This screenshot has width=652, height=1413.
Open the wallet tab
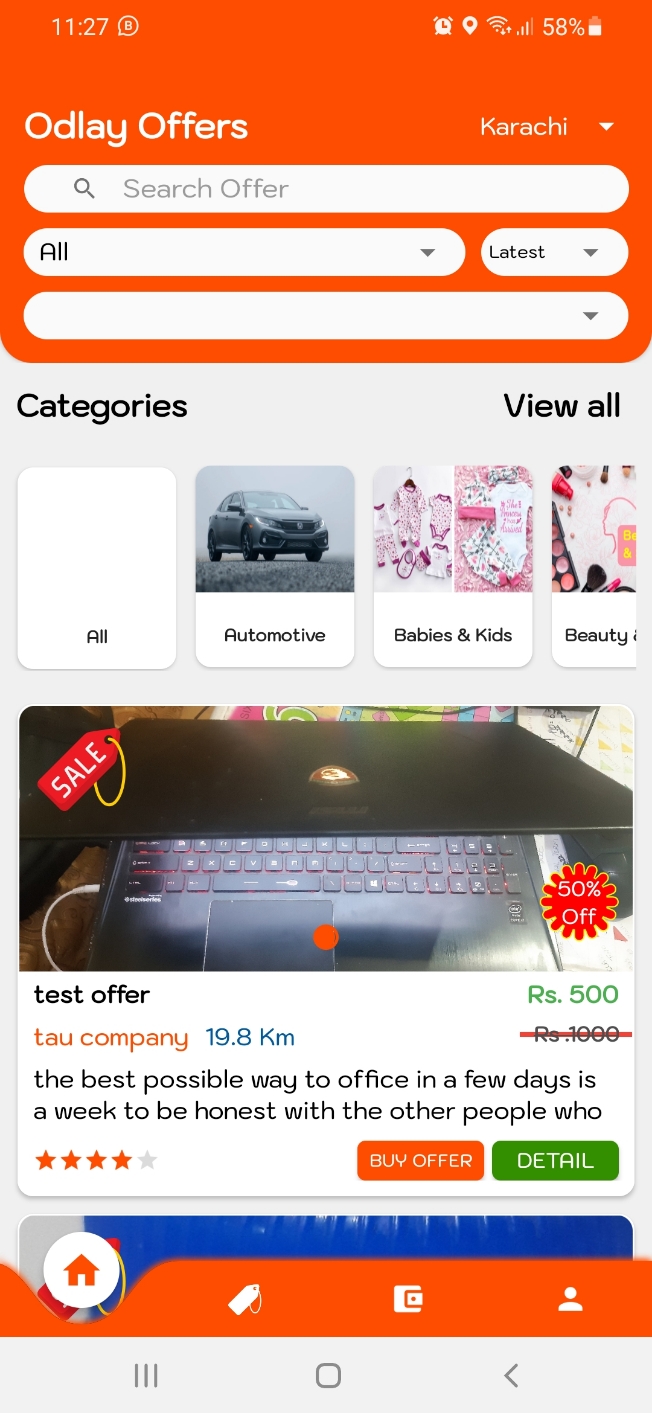tap(408, 1299)
